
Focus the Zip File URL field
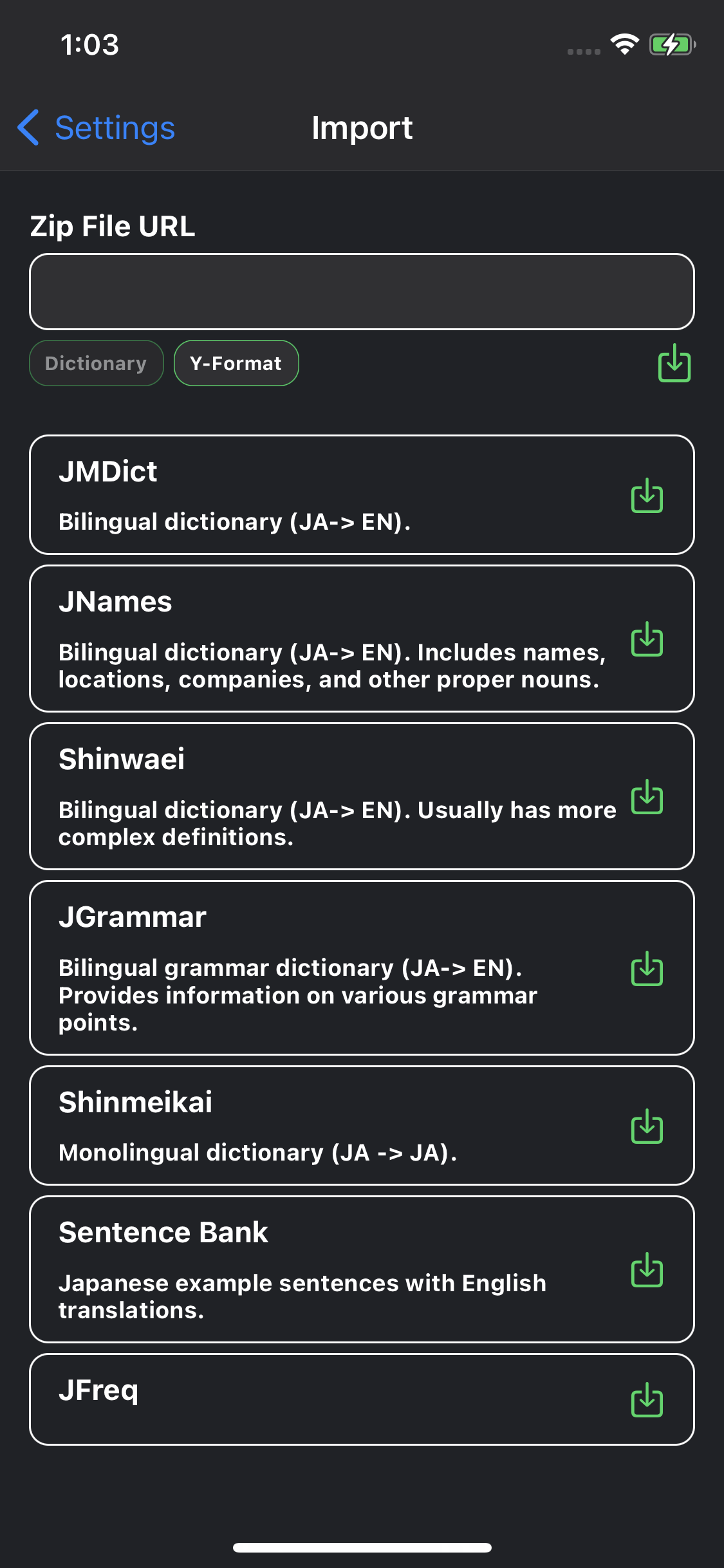click(362, 292)
